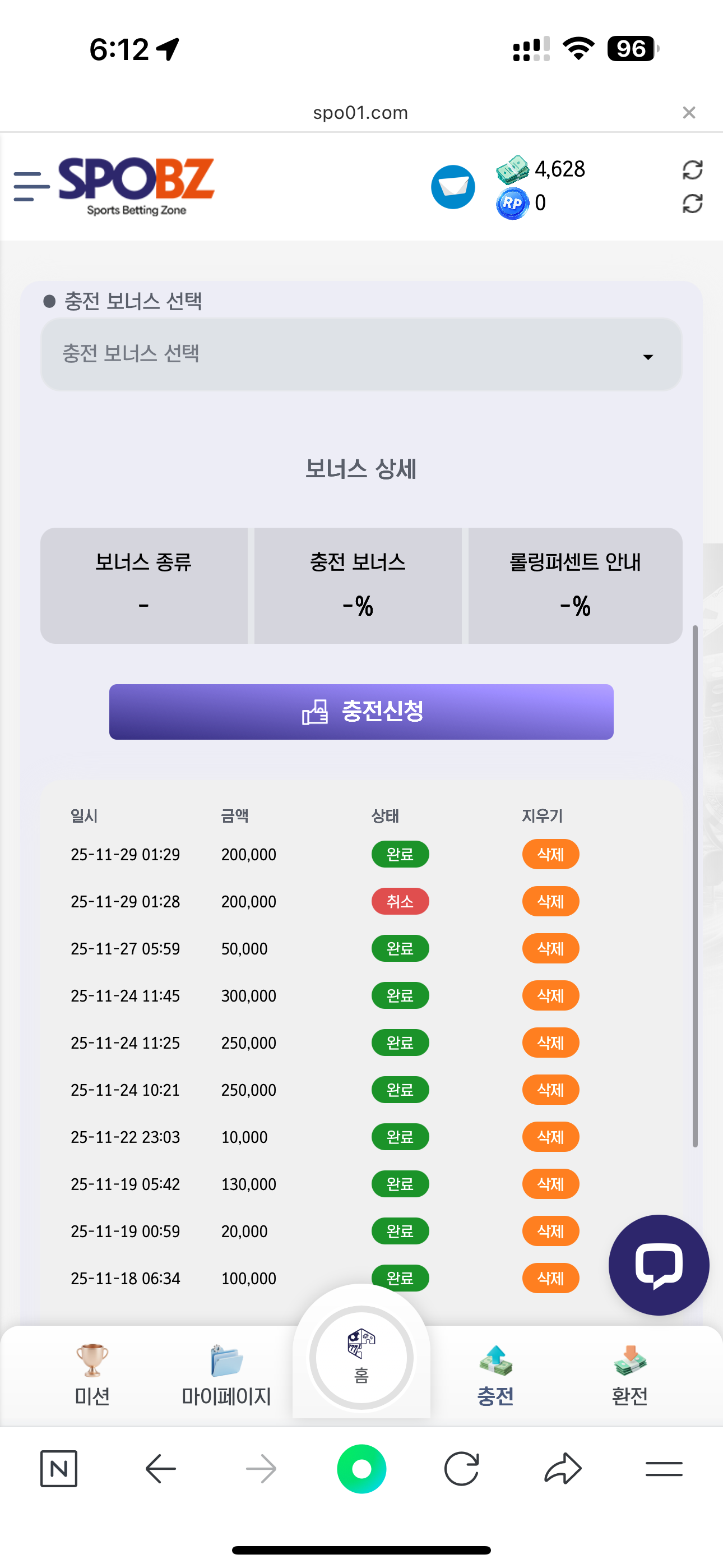
Task: Go back in the browser toolbar
Action: (x=161, y=1469)
